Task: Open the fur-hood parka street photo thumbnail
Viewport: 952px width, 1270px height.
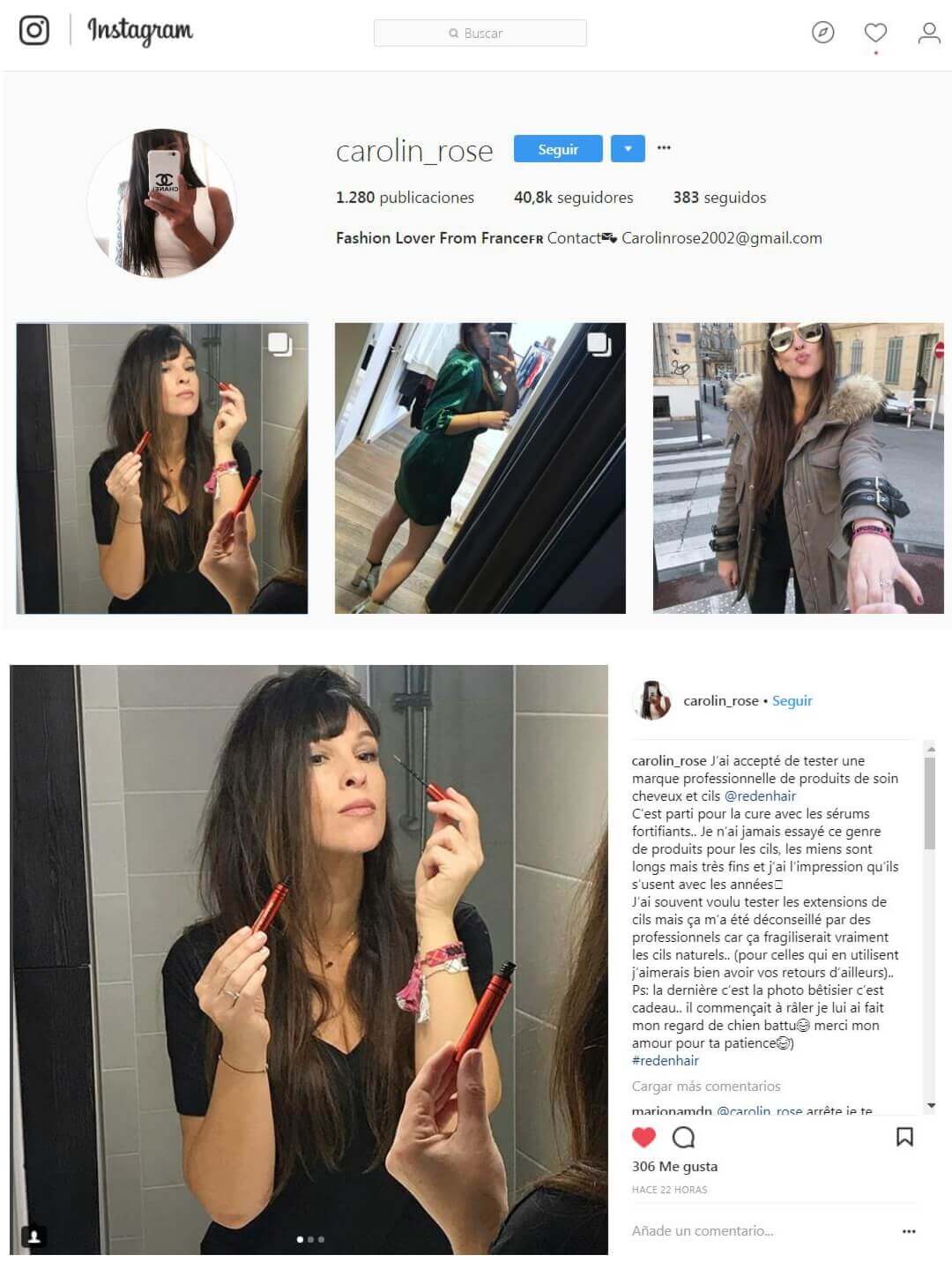Action: click(x=798, y=467)
